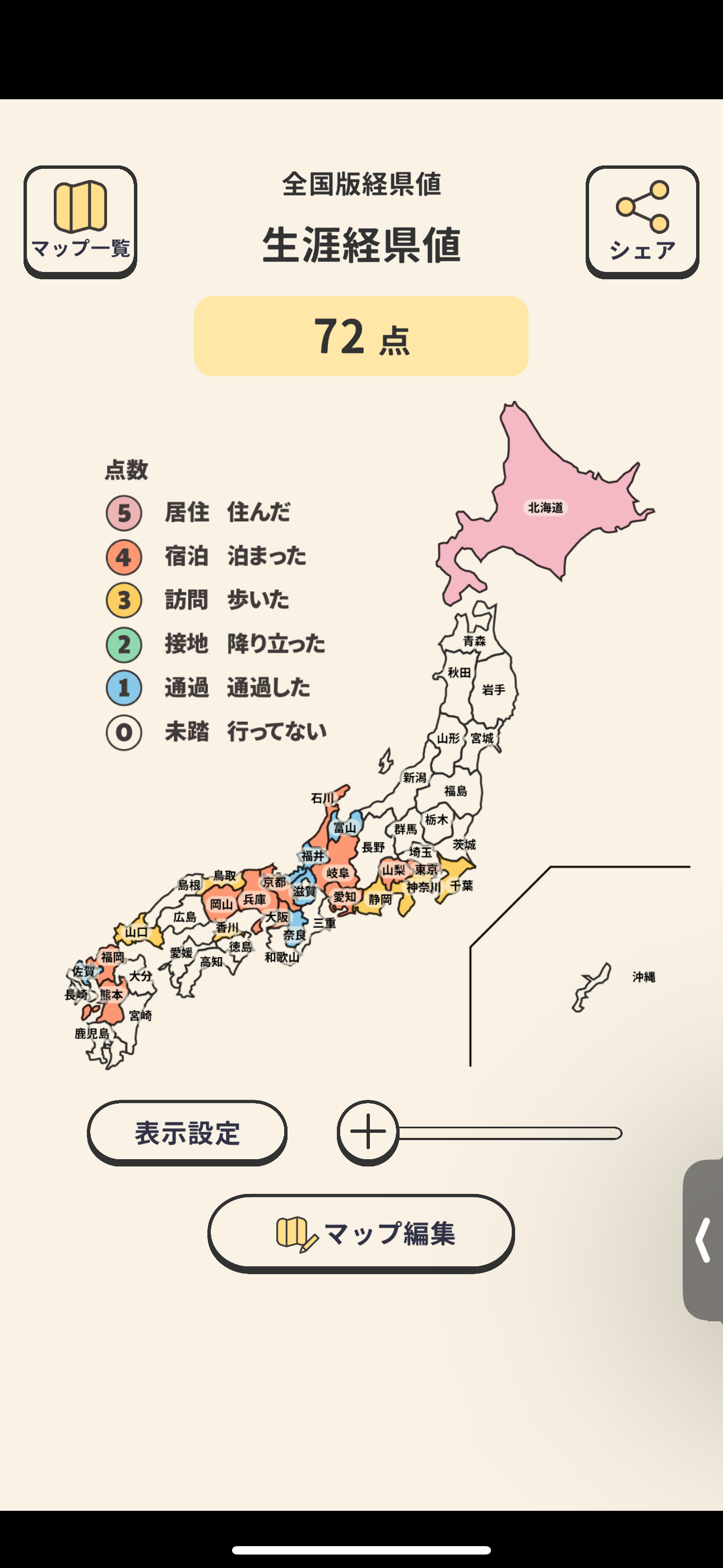Open 表示設定 display settings
The width and height of the screenshot is (723, 1568).
pos(187,1133)
